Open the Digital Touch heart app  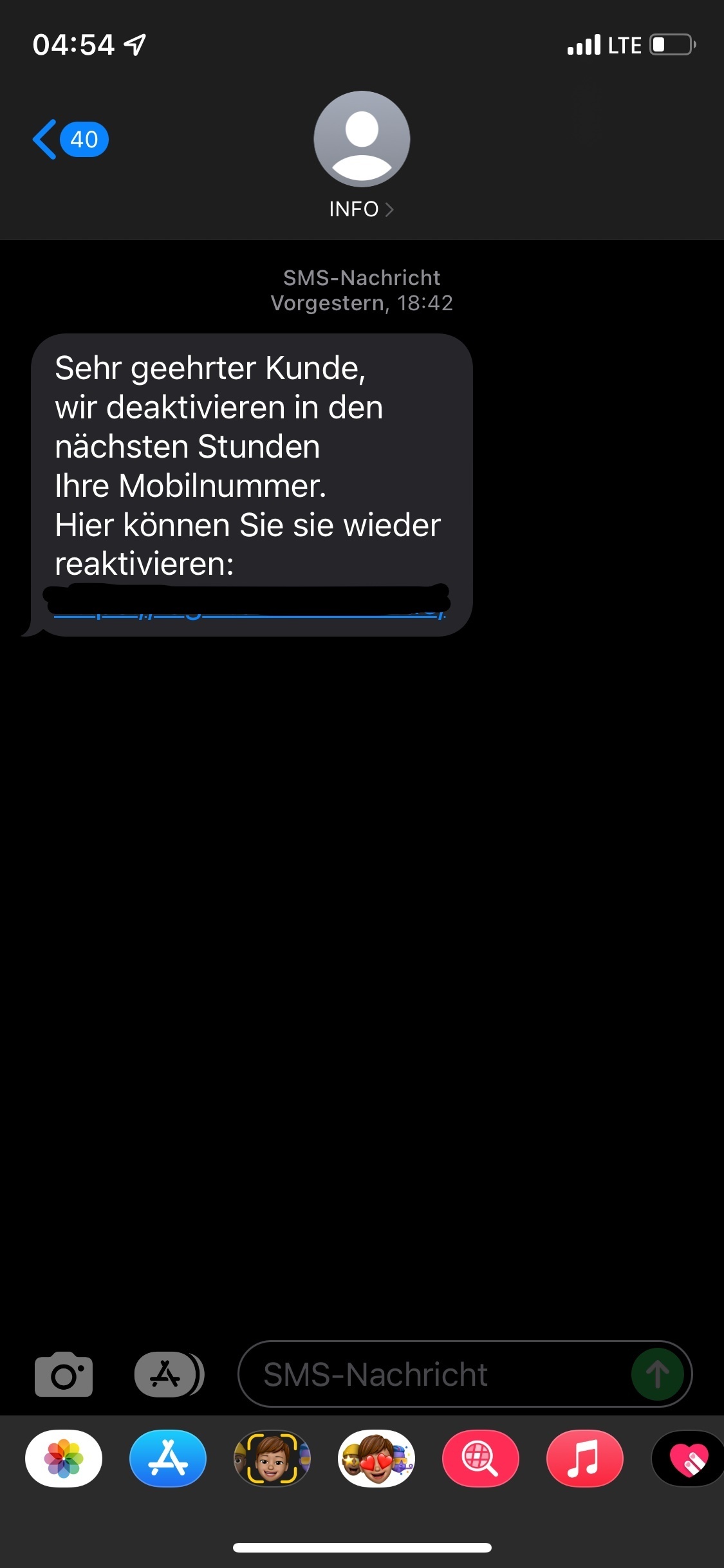coord(689,1459)
